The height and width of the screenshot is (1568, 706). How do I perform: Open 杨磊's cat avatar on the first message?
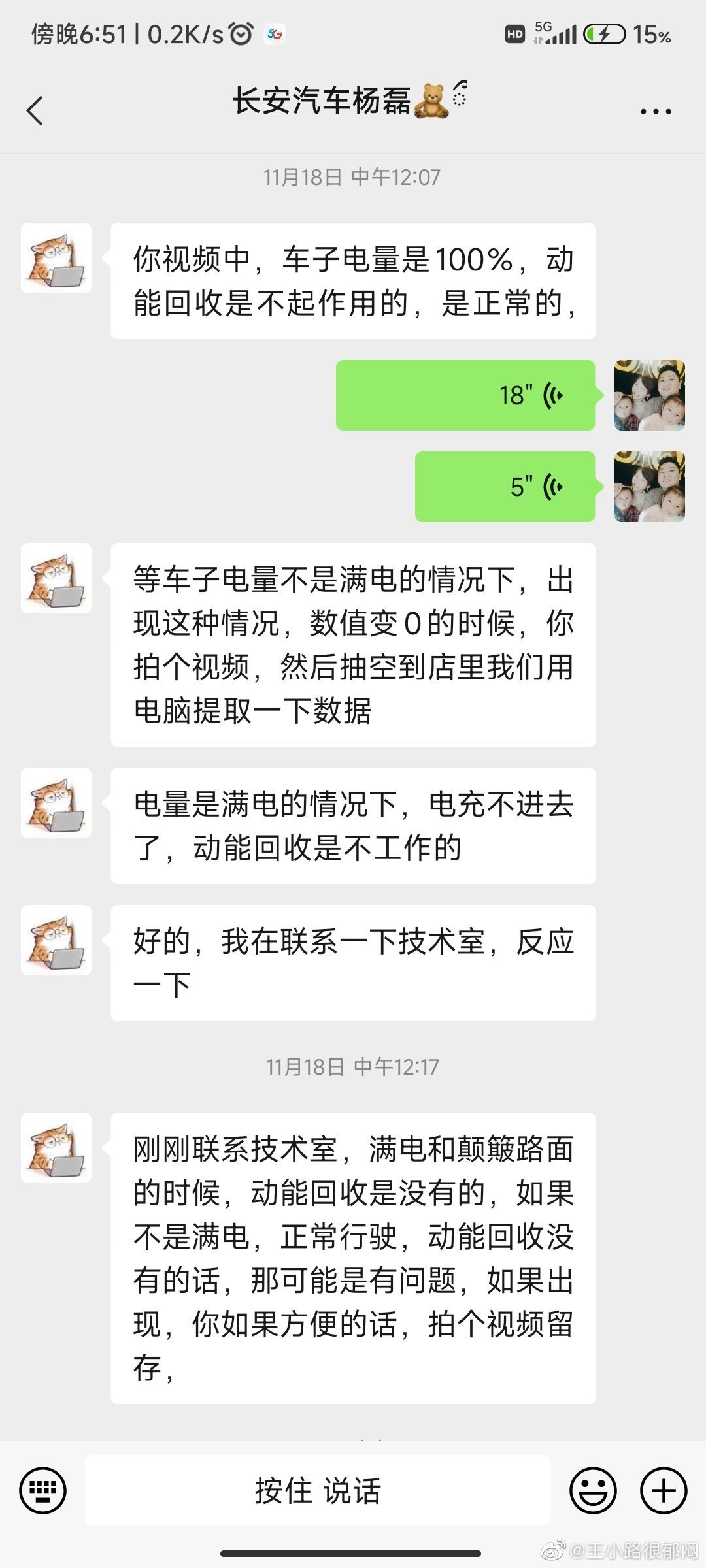[56, 258]
